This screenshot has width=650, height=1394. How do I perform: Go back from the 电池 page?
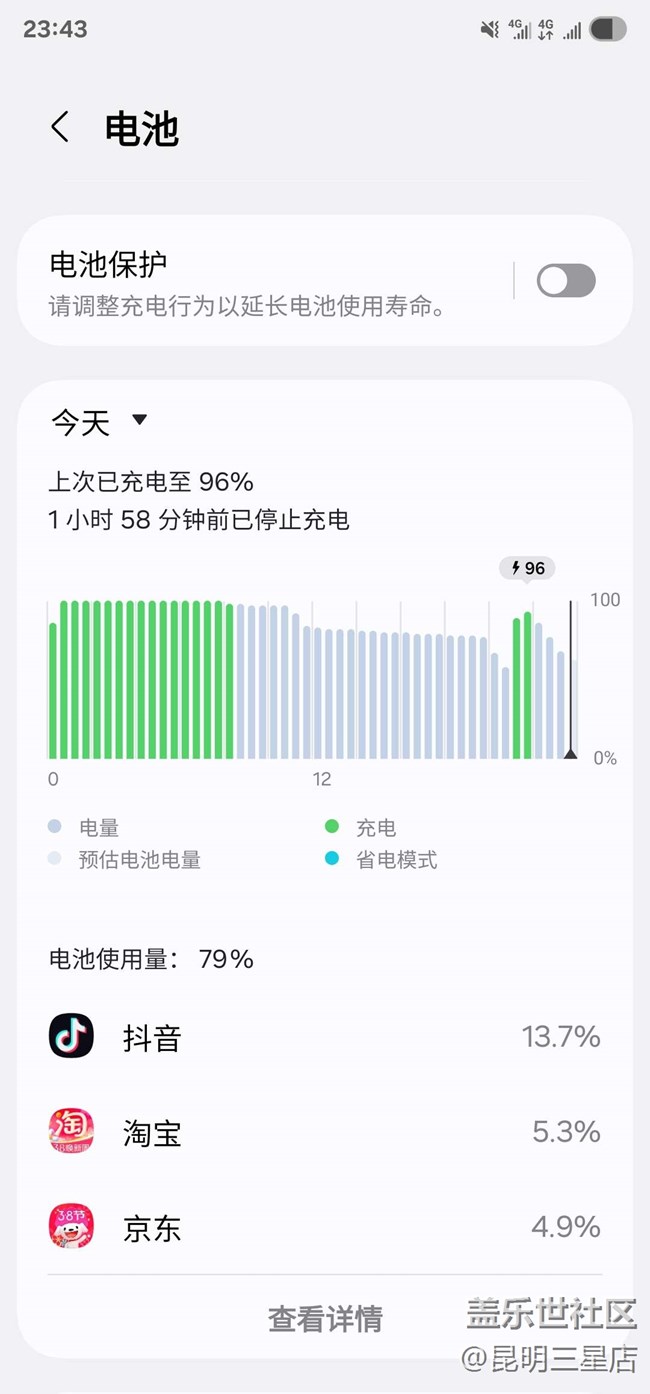pos(60,128)
